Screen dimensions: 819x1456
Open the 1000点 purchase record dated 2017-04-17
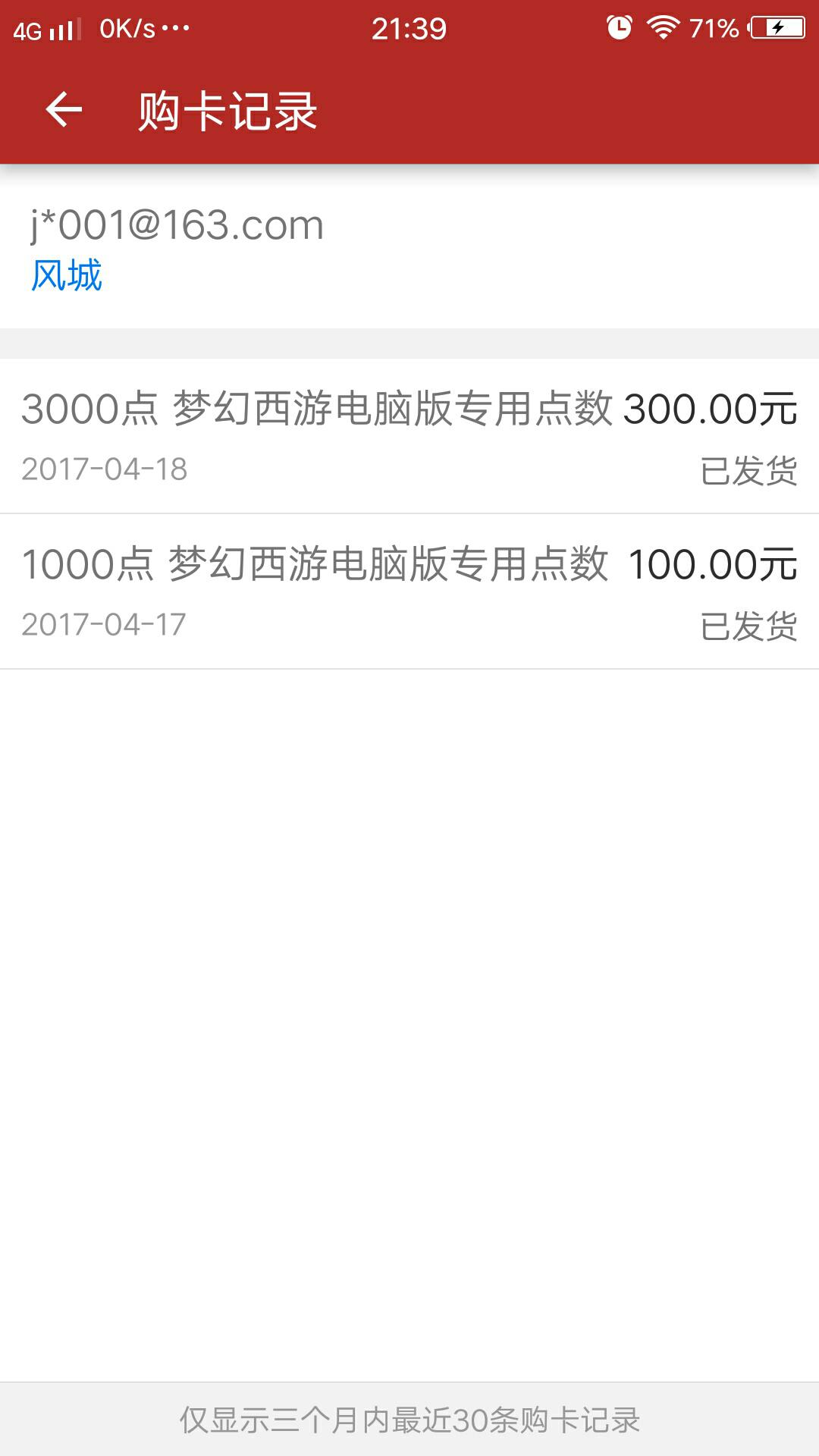[409, 591]
